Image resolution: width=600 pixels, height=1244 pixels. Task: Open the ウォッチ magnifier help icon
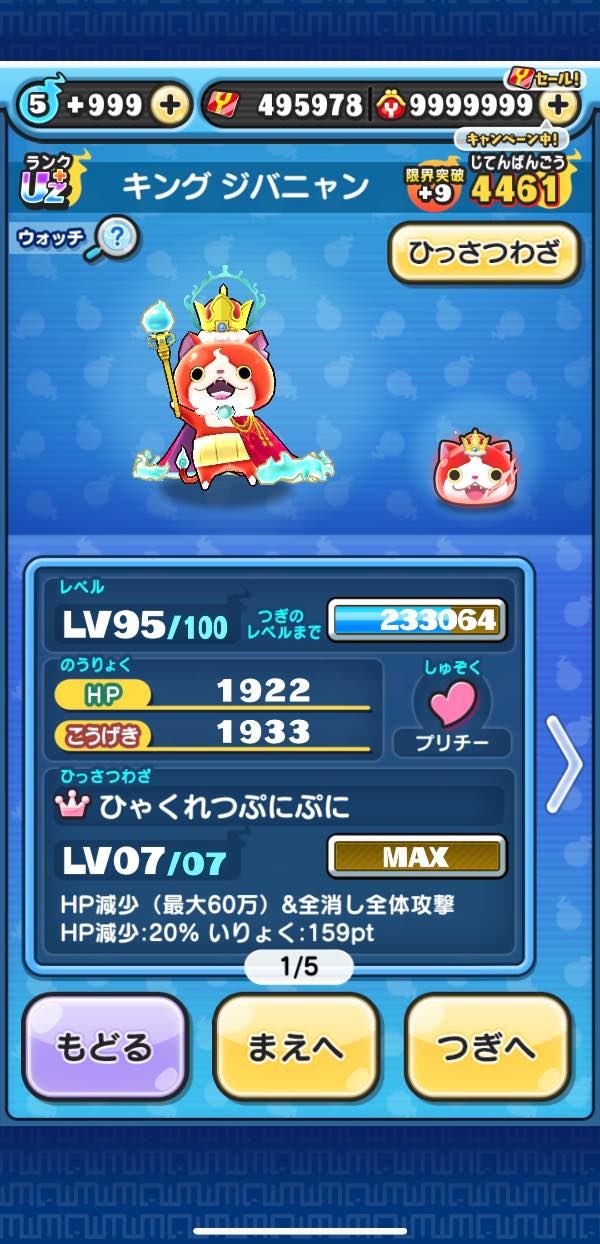pos(115,238)
